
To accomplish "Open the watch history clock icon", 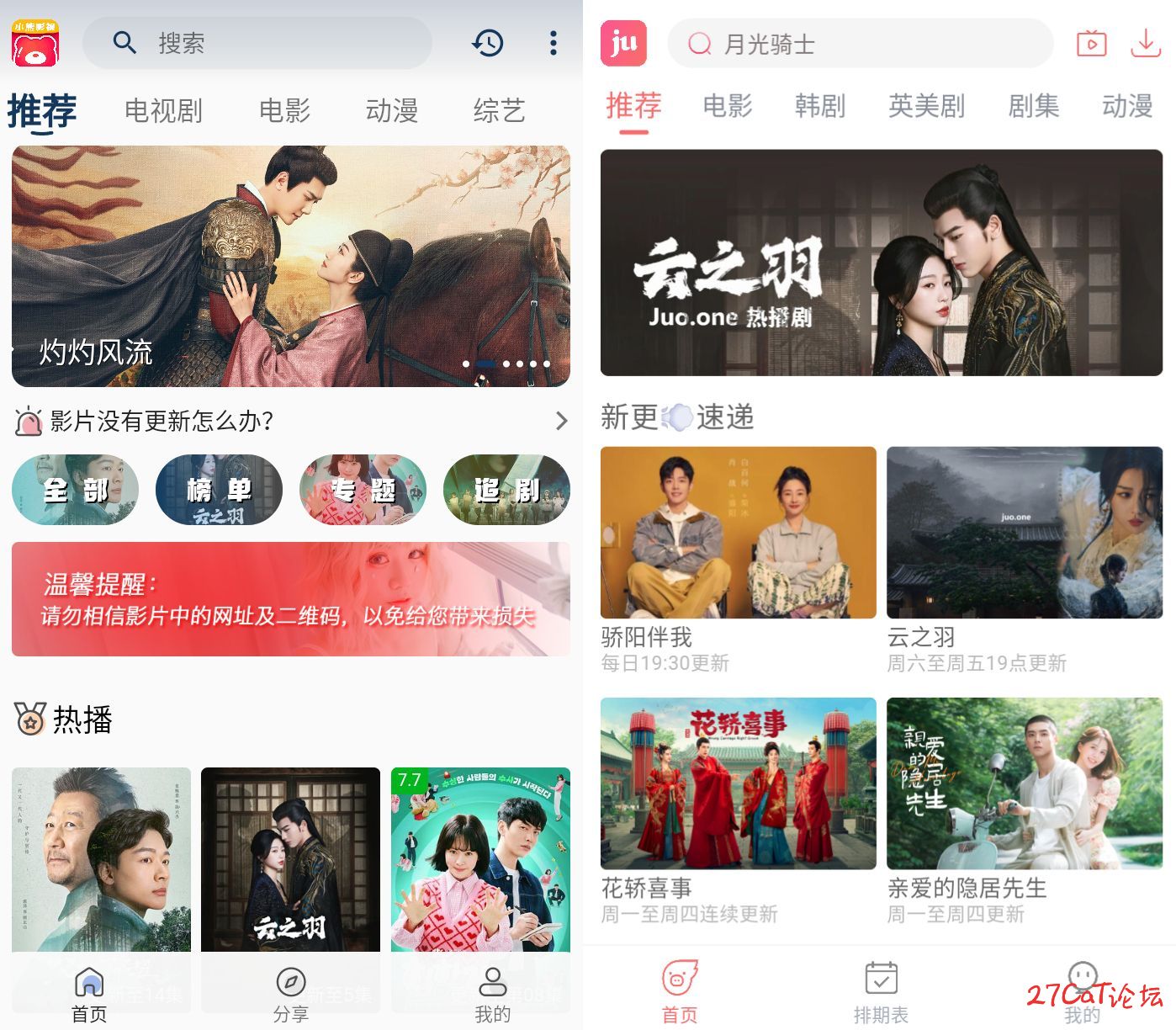I will coord(487,43).
